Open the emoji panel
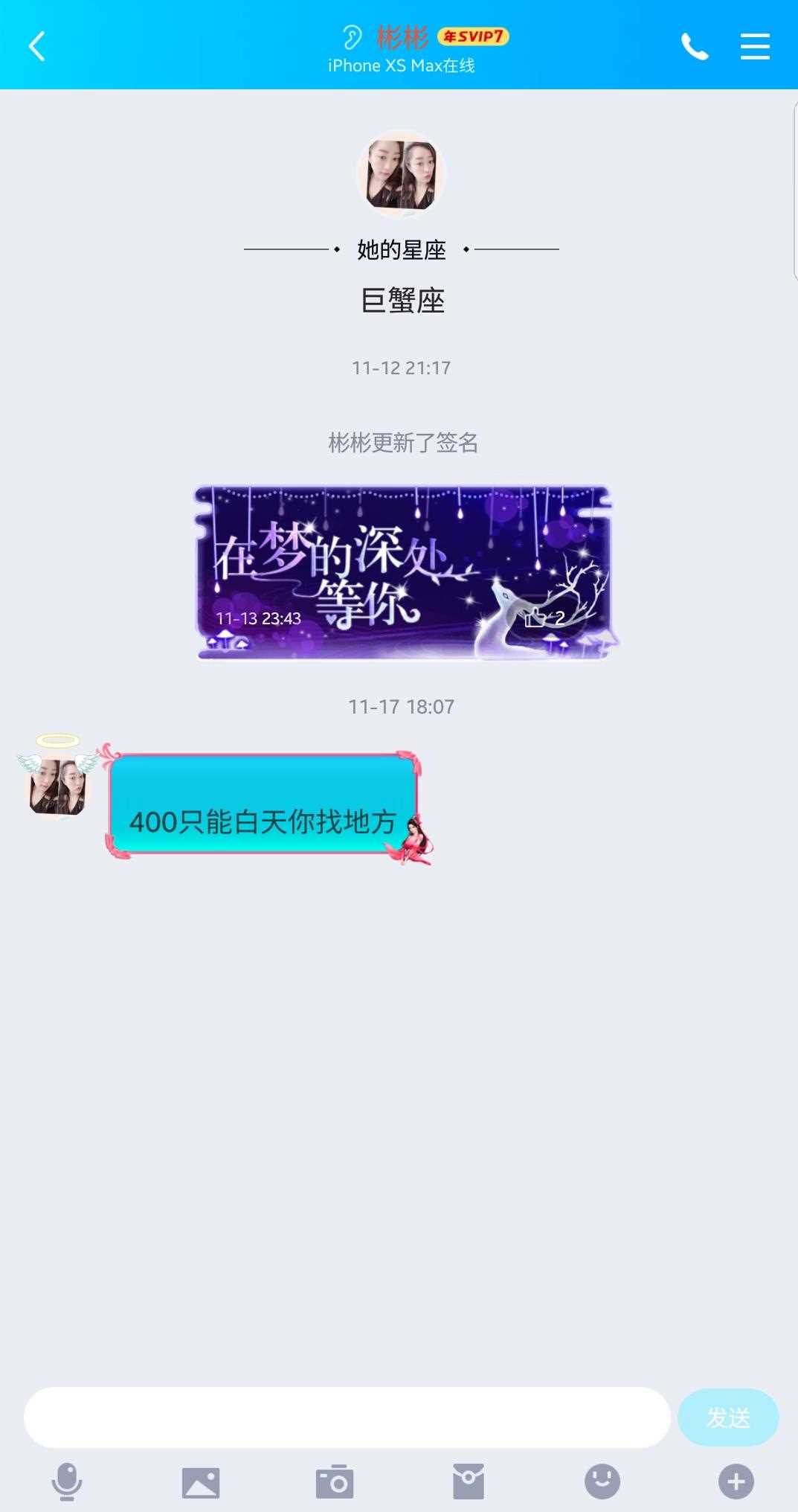The width and height of the screenshot is (798, 1512). click(x=602, y=1481)
